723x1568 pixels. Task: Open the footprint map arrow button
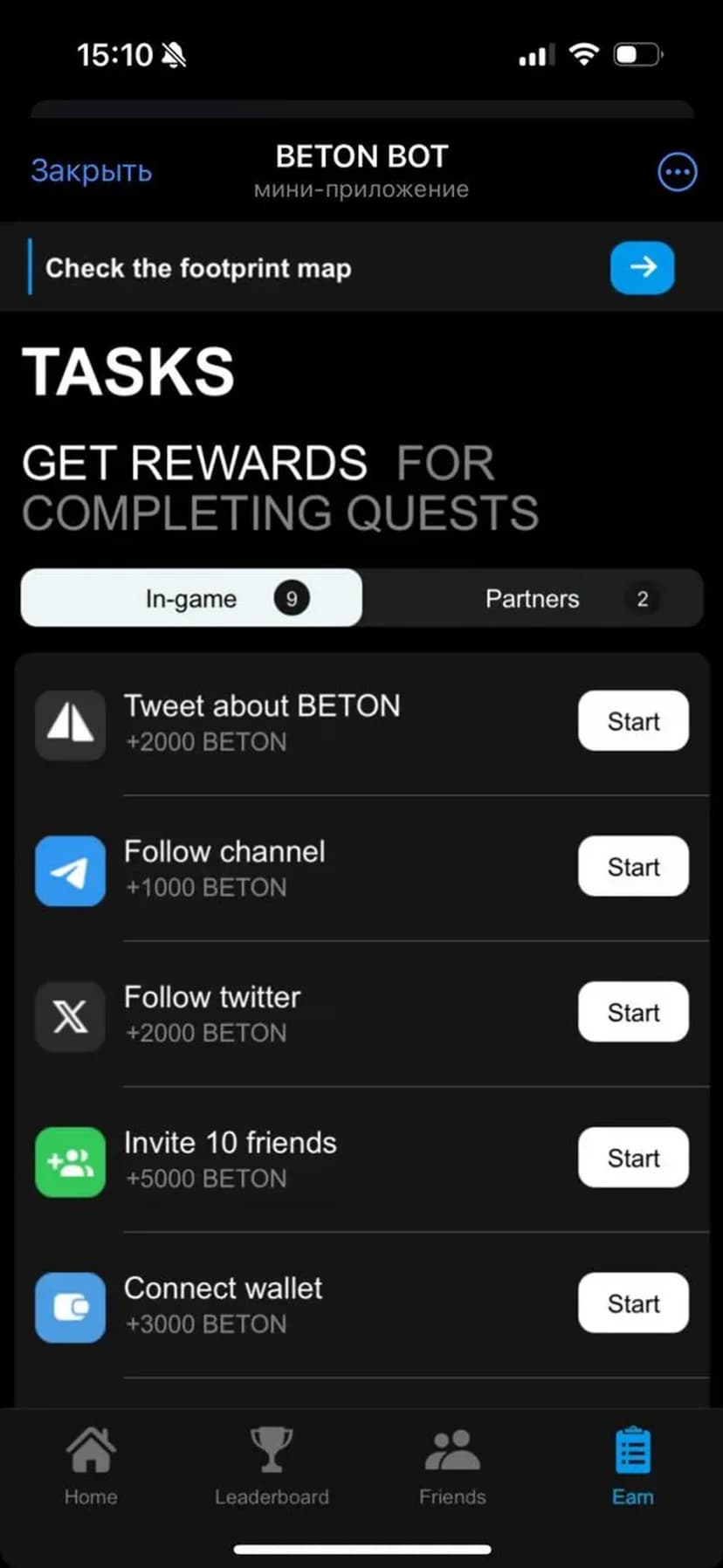coord(642,267)
